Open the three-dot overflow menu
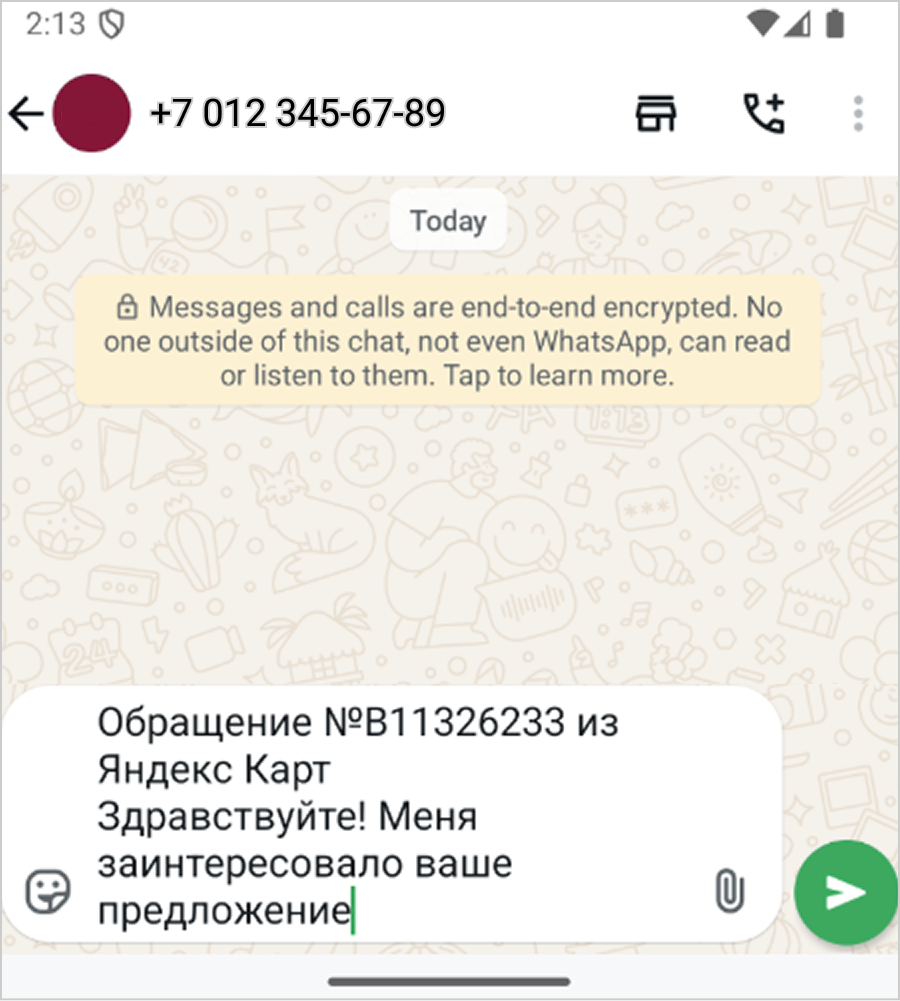 click(x=857, y=114)
